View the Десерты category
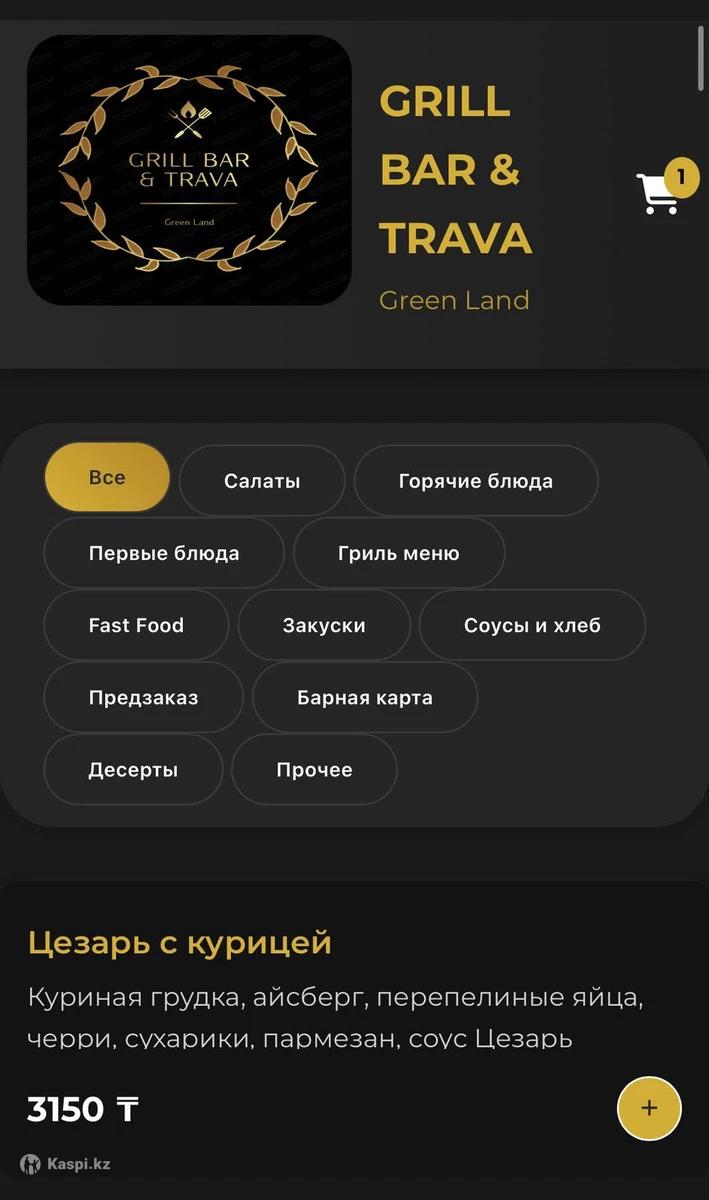This screenshot has height=1200, width=709. 133,770
